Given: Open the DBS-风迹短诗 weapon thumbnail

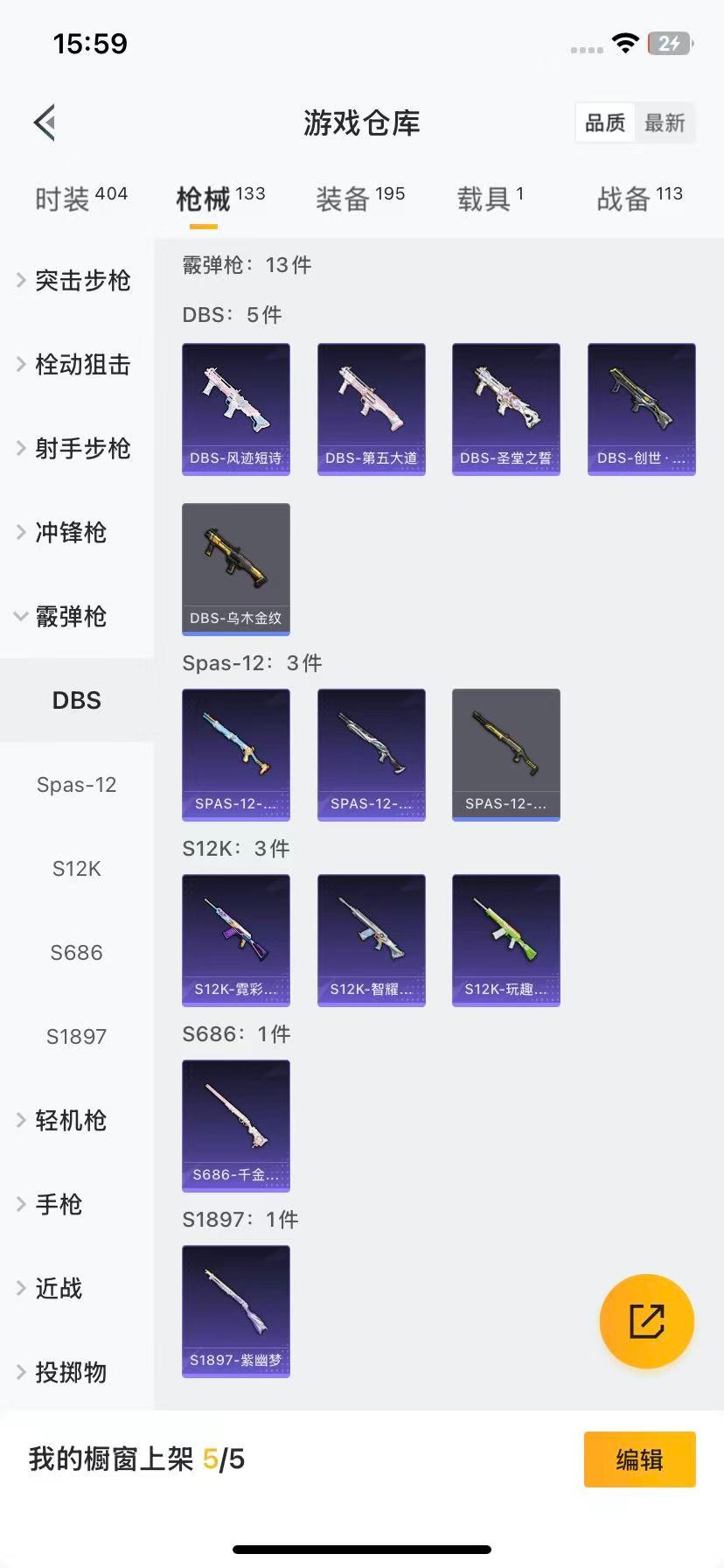Looking at the screenshot, I should point(235,409).
